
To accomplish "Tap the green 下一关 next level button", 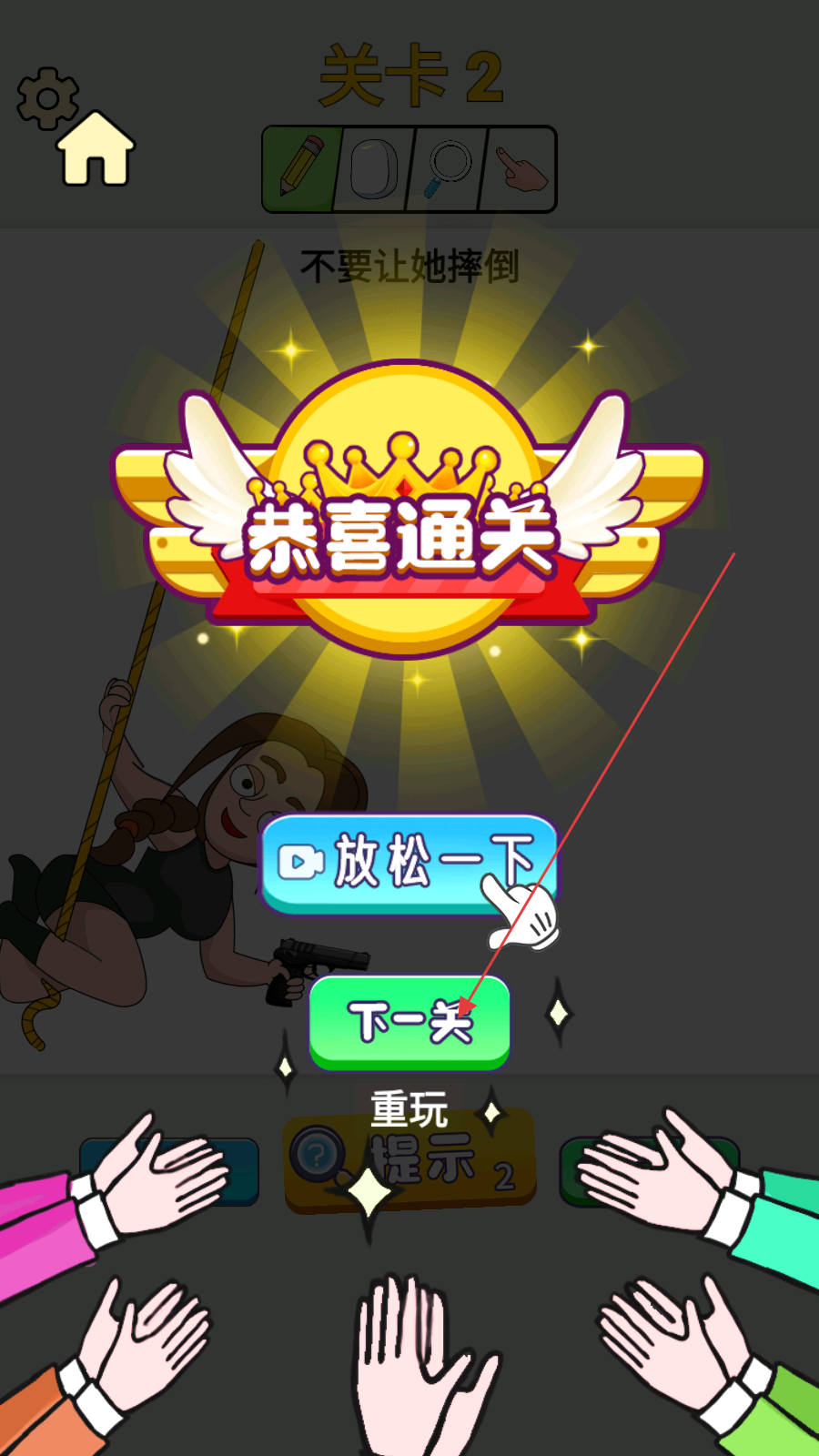I will tap(409, 1023).
